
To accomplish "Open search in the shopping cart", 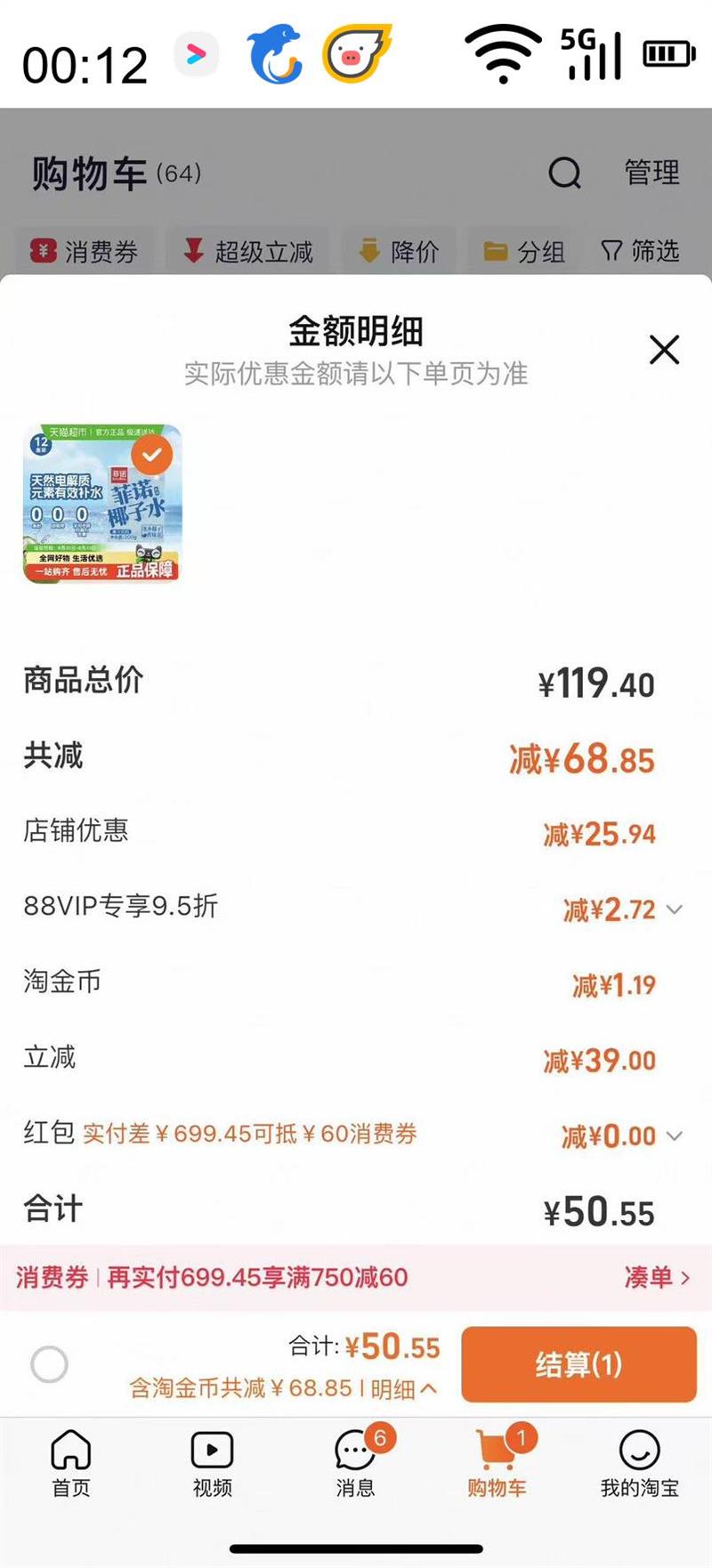I will coord(564,174).
